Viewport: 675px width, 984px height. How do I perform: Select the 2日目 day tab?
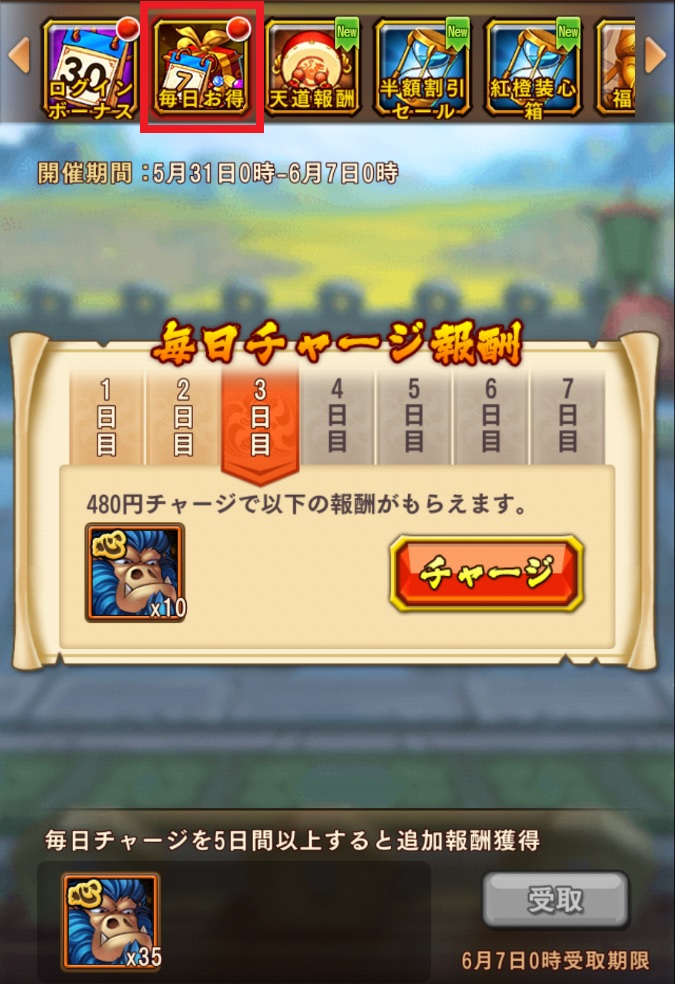pos(184,417)
